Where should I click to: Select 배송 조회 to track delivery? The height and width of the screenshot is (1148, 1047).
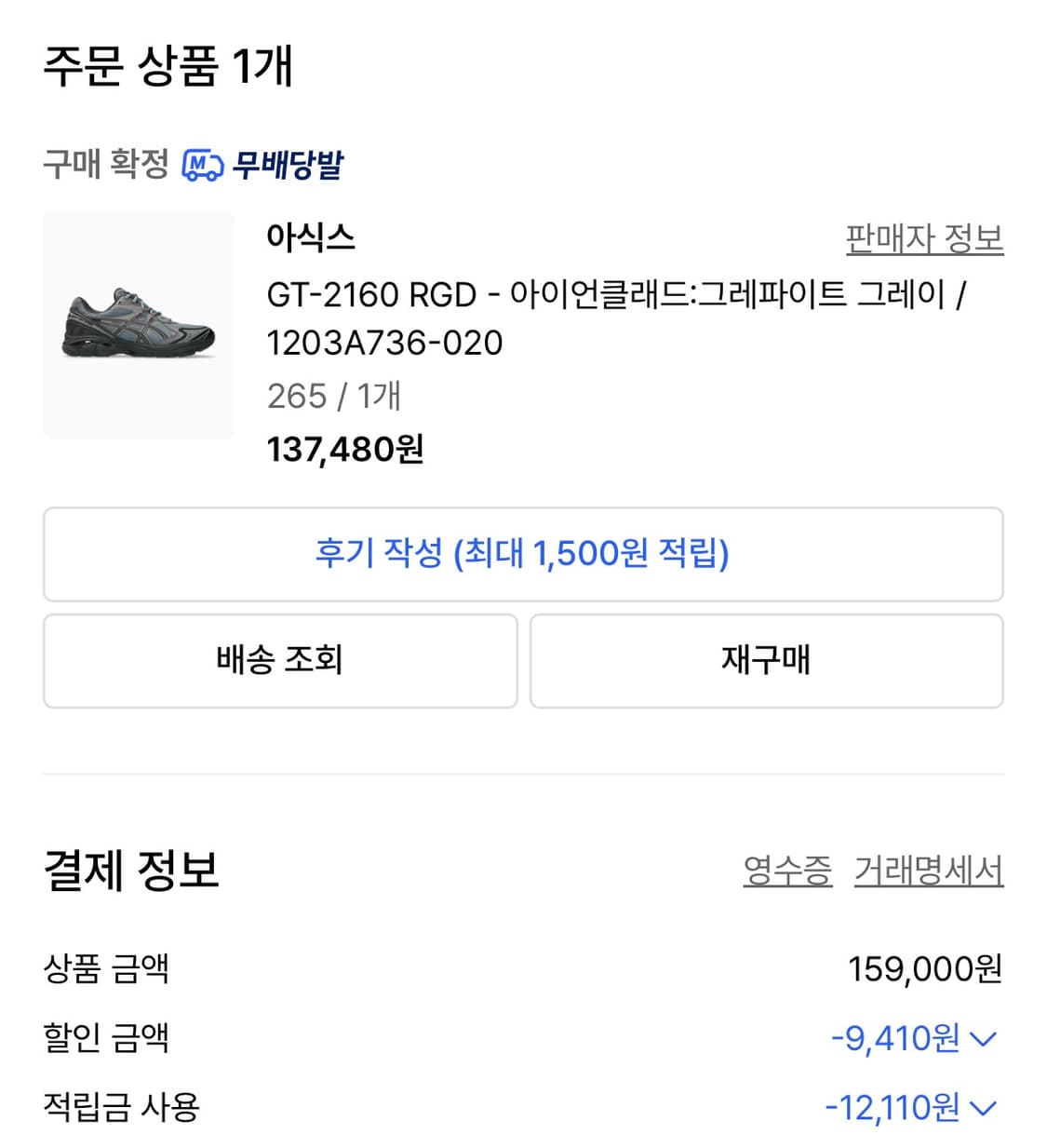279,660
